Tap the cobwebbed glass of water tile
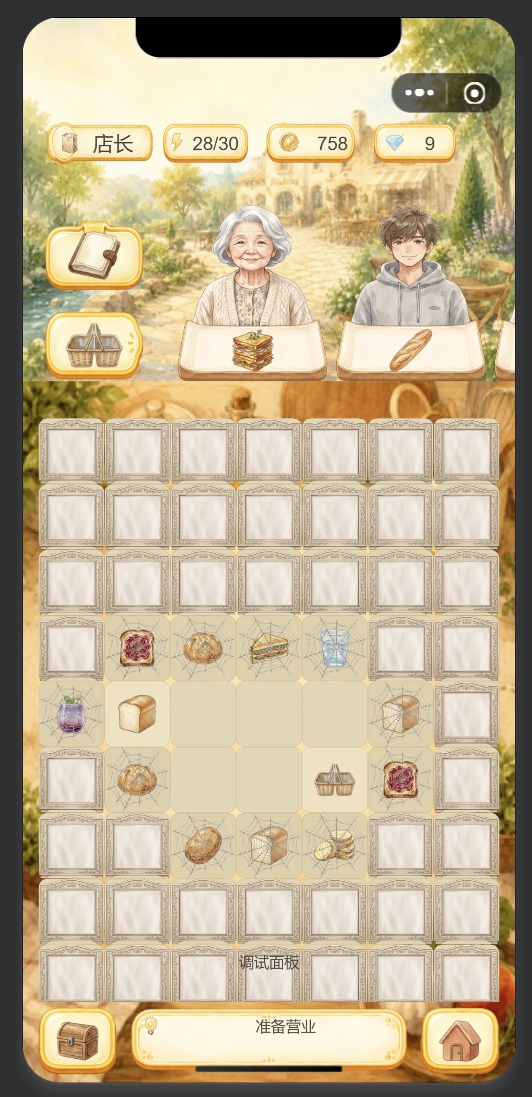The width and height of the screenshot is (532, 1097). (335, 648)
